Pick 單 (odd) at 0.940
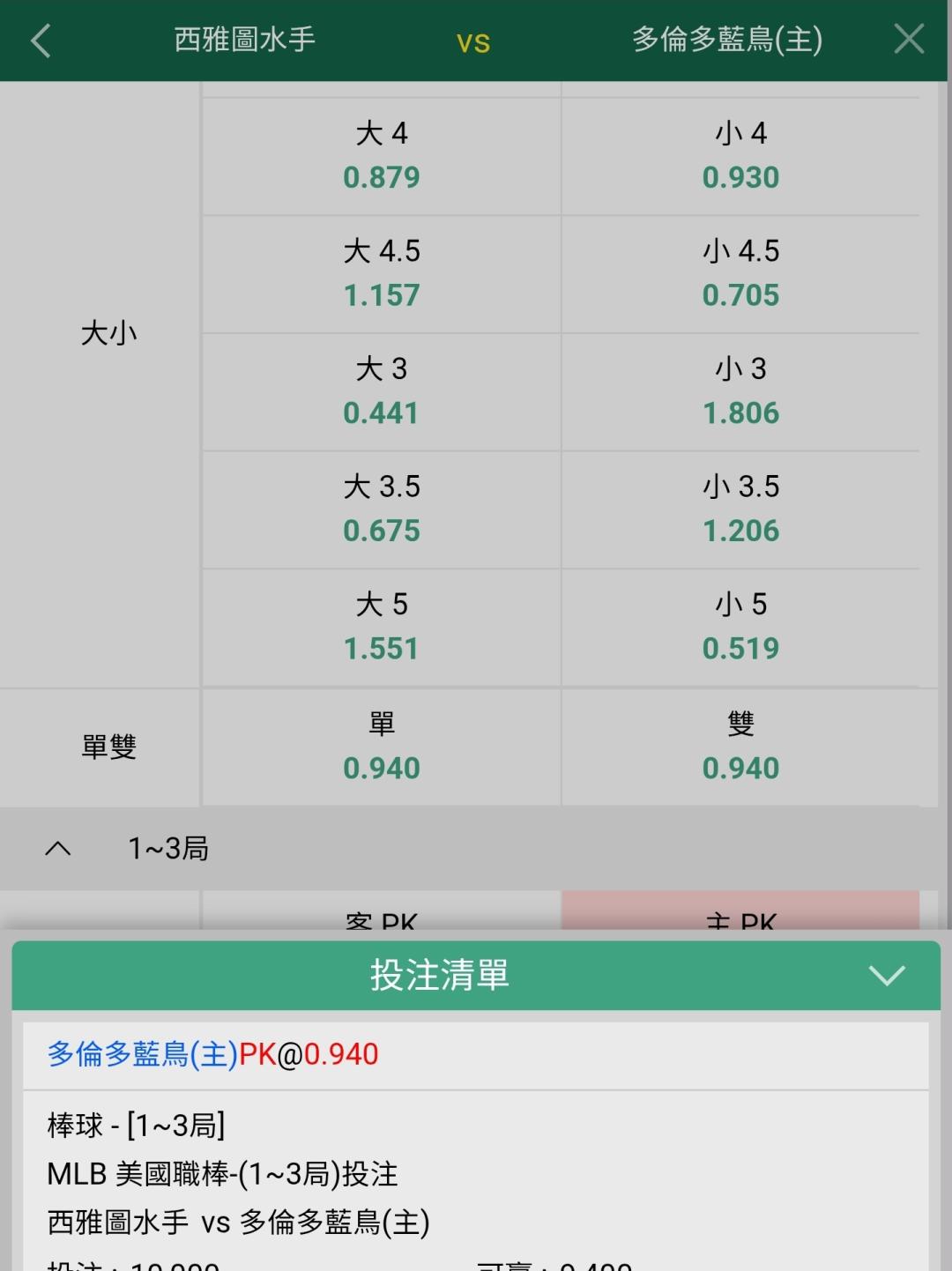Viewport: 952px width, 1271px height. (x=382, y=747)
